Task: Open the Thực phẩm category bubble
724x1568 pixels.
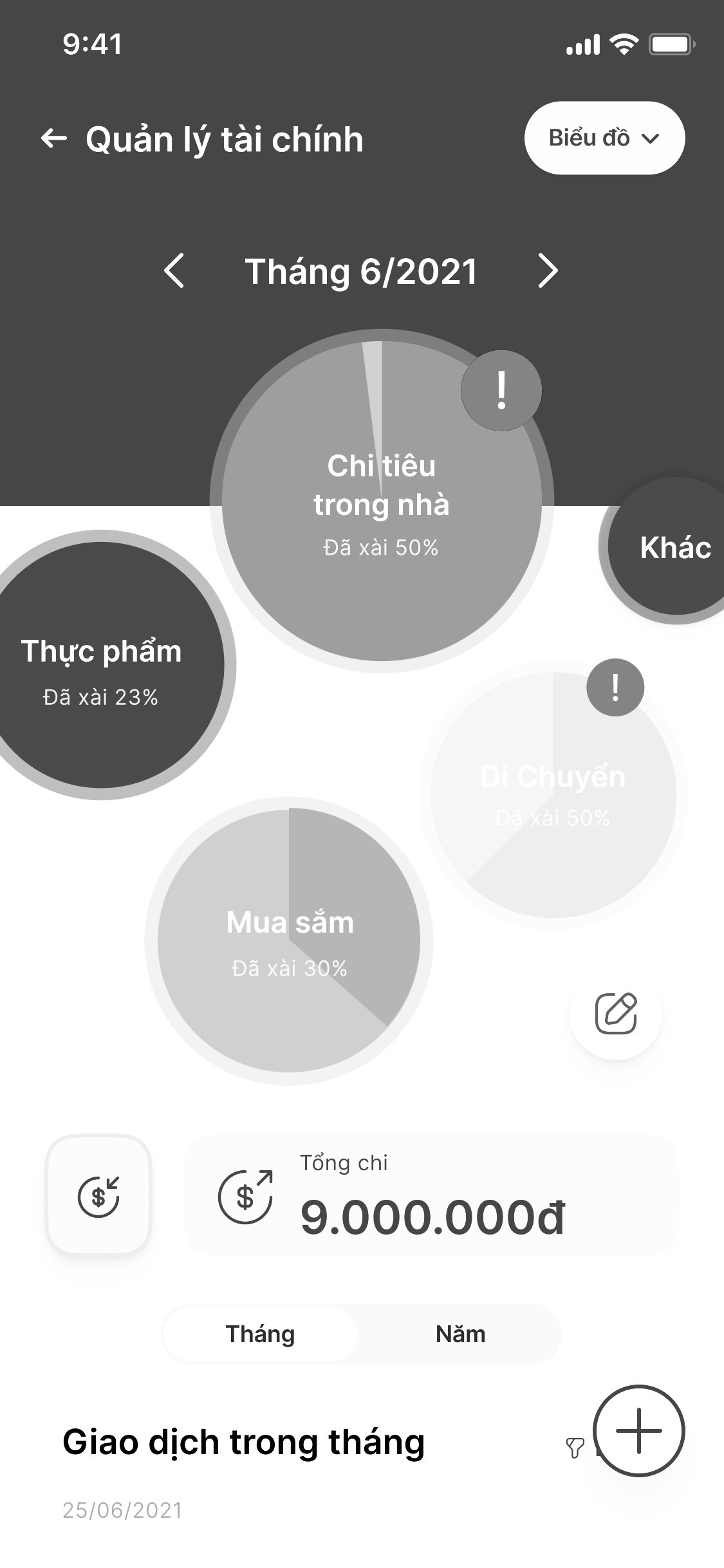Action: 102,666
